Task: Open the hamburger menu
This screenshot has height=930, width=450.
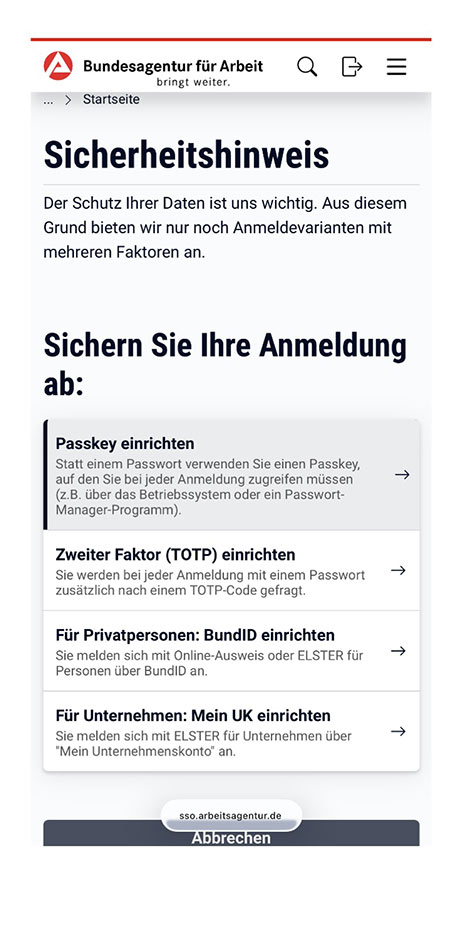Action: (397, 66)
